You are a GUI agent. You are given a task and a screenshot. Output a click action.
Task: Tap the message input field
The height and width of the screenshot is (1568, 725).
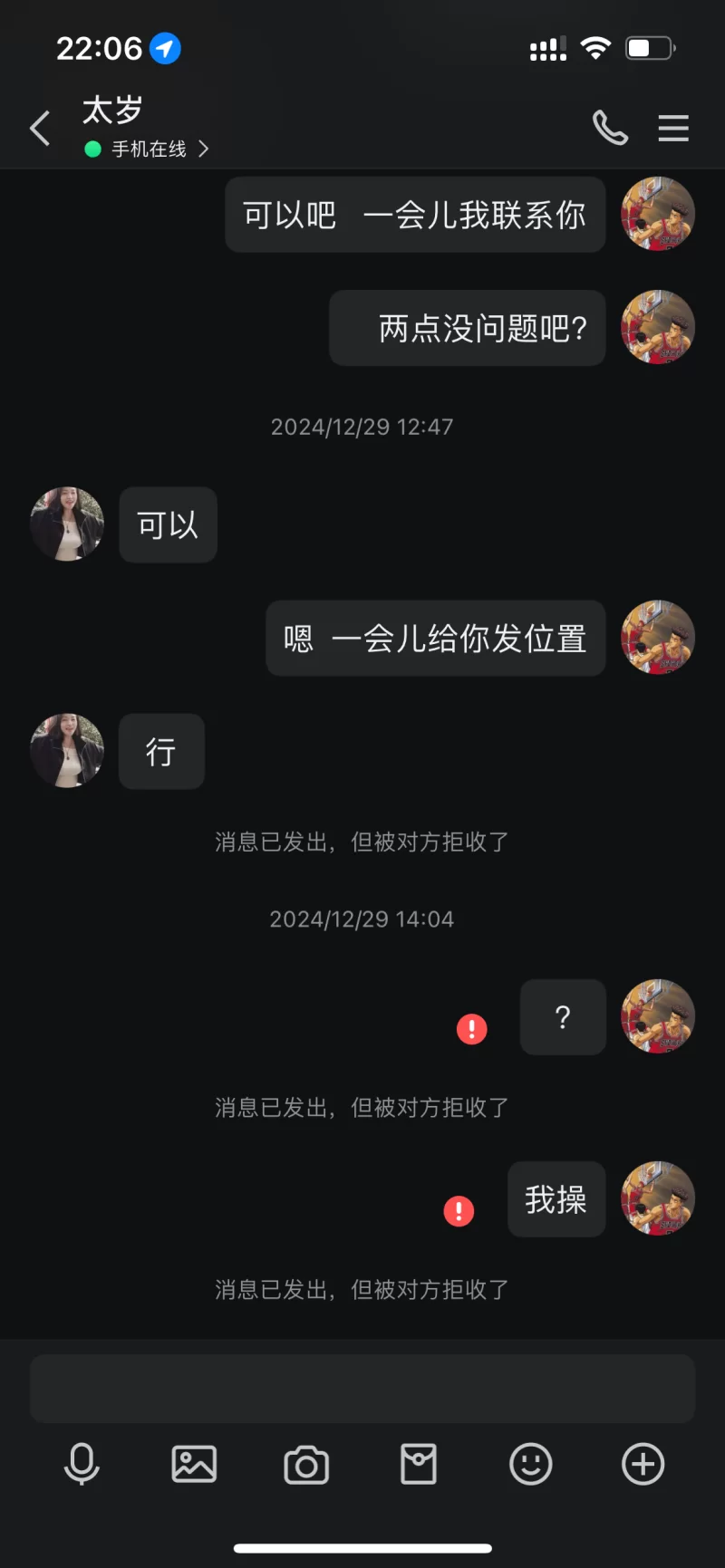coord(362,1389)
